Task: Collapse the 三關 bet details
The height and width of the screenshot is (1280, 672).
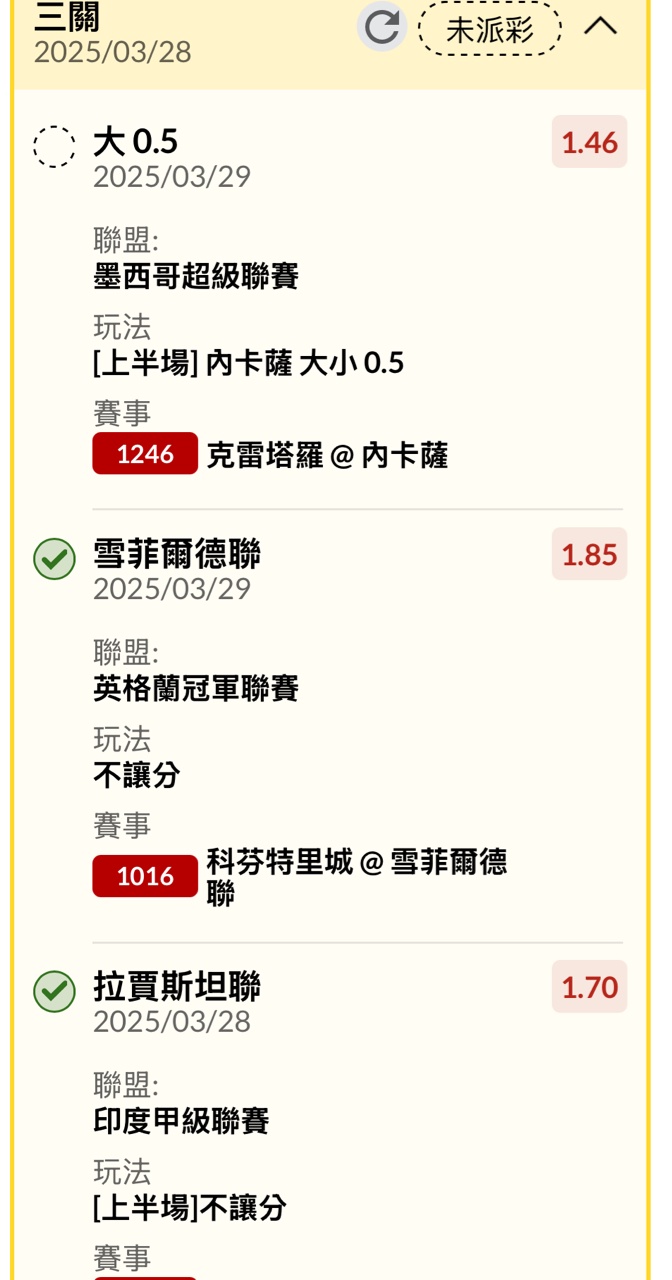Action: tap(600, 27)
